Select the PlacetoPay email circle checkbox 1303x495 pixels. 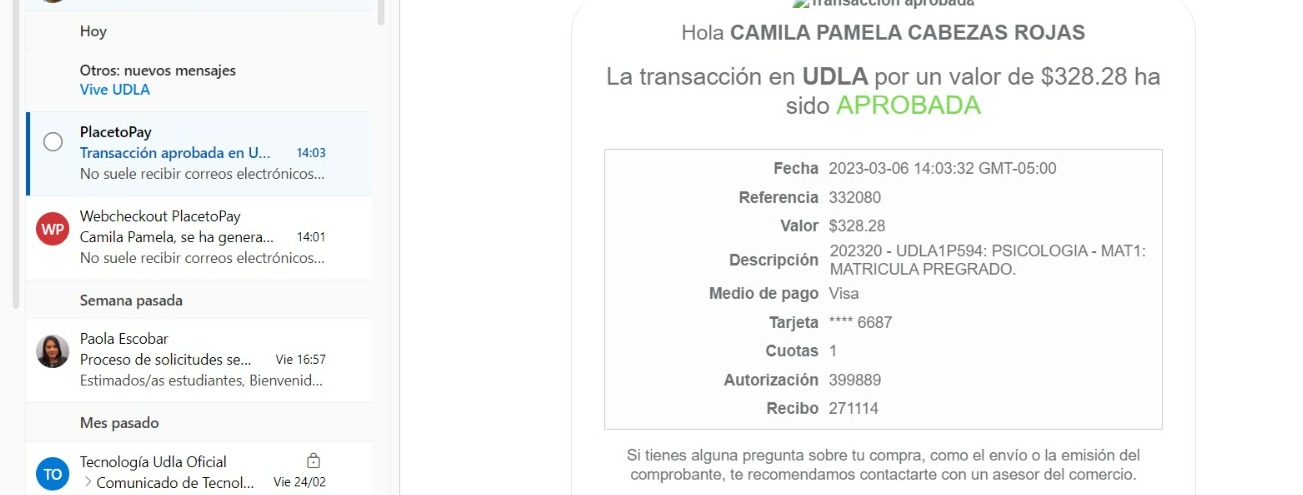(x=53, y=143)
